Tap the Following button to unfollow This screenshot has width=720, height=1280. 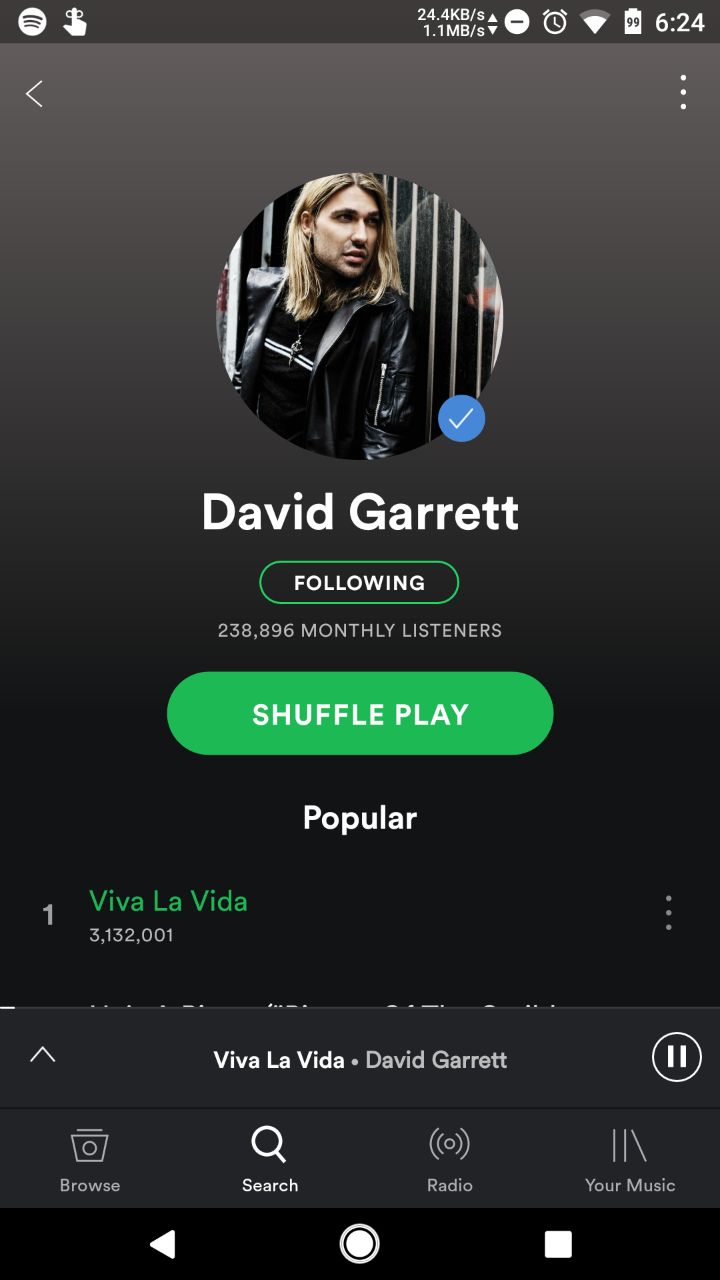(359, 583)
